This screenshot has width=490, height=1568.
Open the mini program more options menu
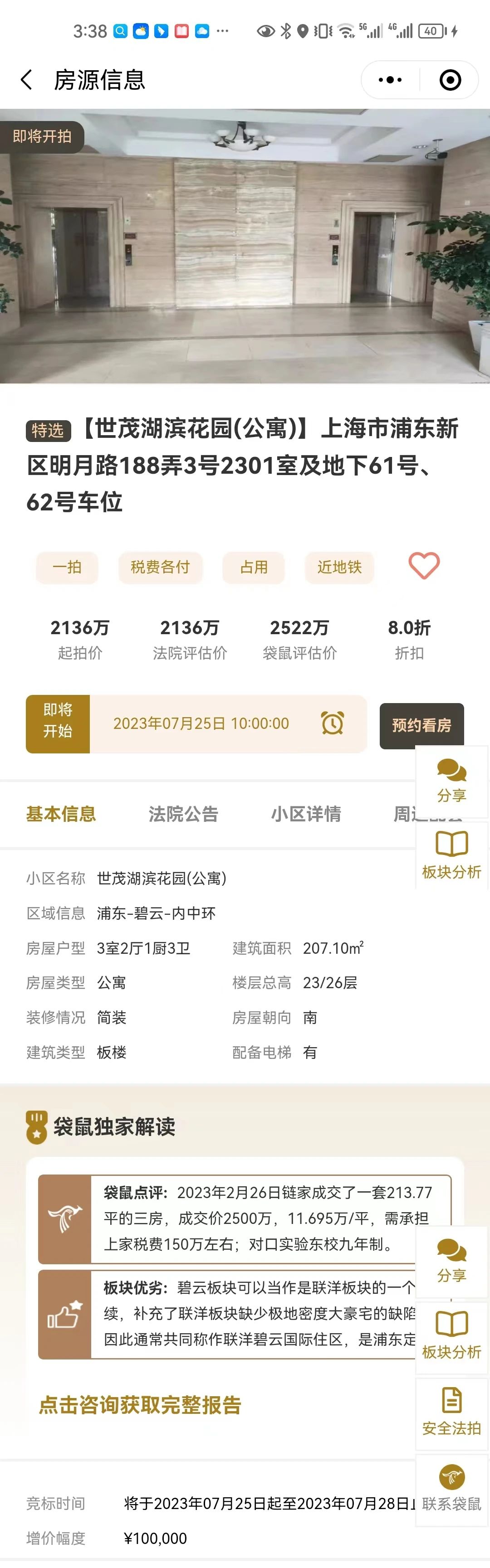tap(390, 80)
